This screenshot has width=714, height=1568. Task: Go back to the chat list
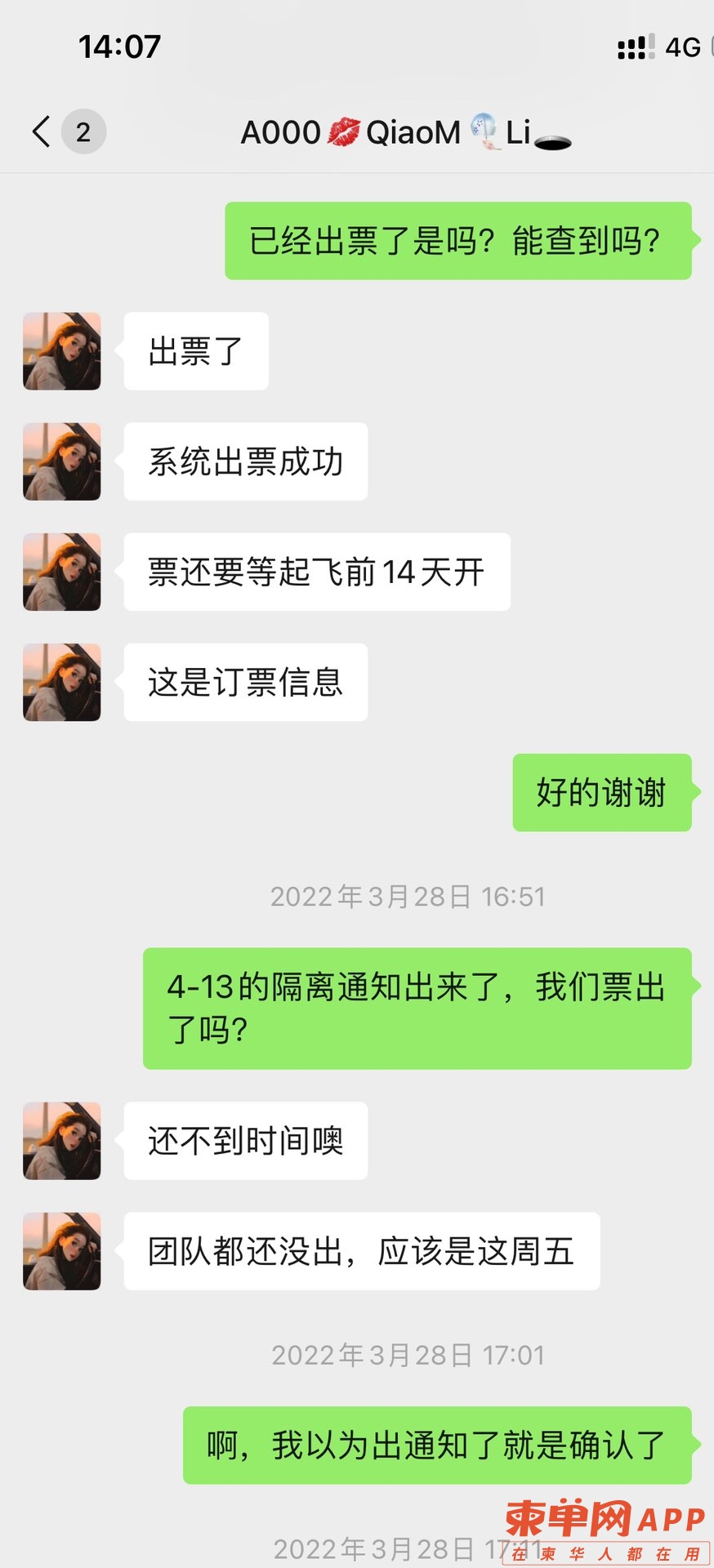[x=42, y=131]
